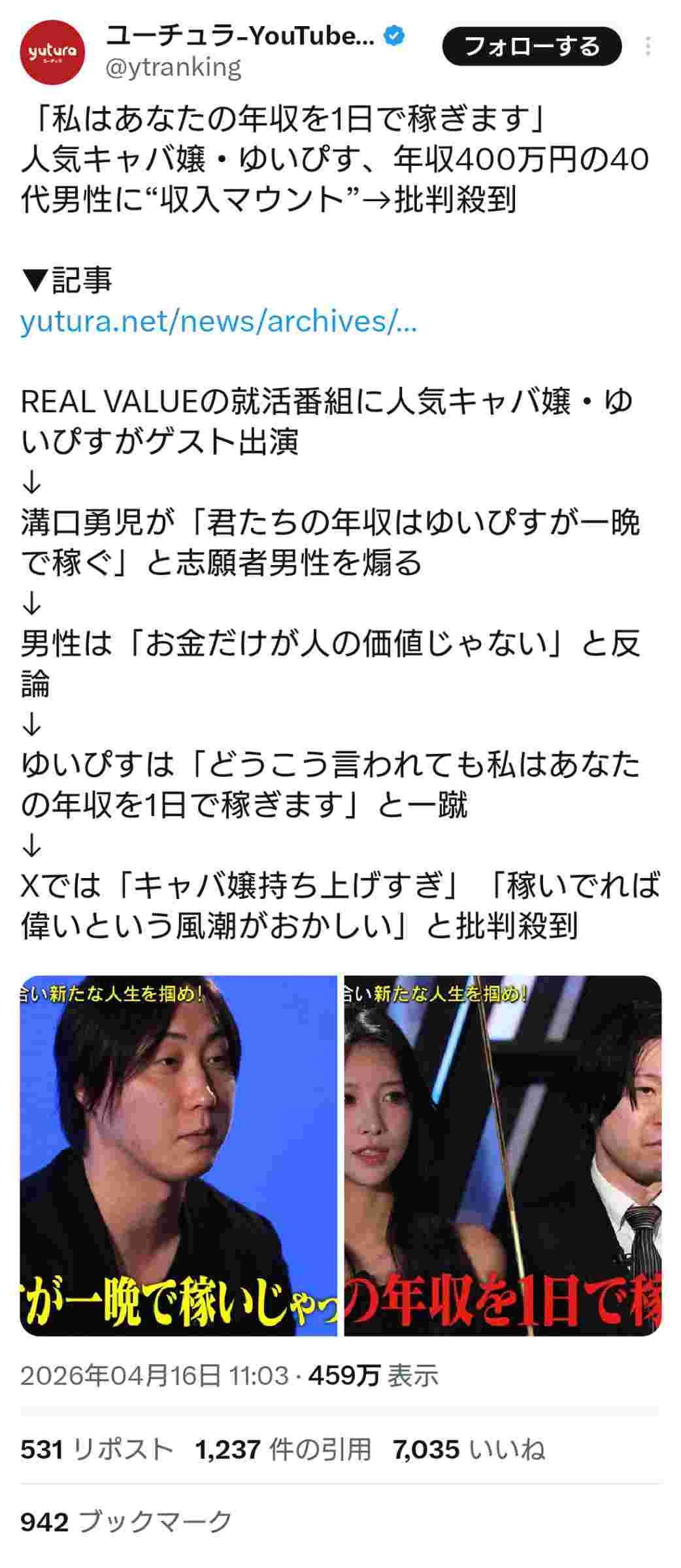Open the yutura.net news article link
The image size is (681, 1568).
coord(218,321)
